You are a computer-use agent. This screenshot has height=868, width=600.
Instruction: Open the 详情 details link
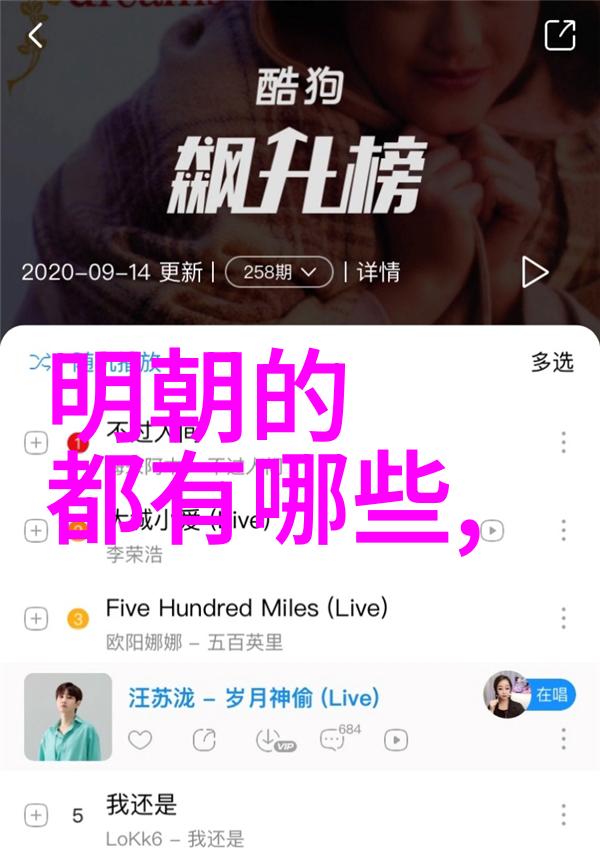[x=379, y=271]
